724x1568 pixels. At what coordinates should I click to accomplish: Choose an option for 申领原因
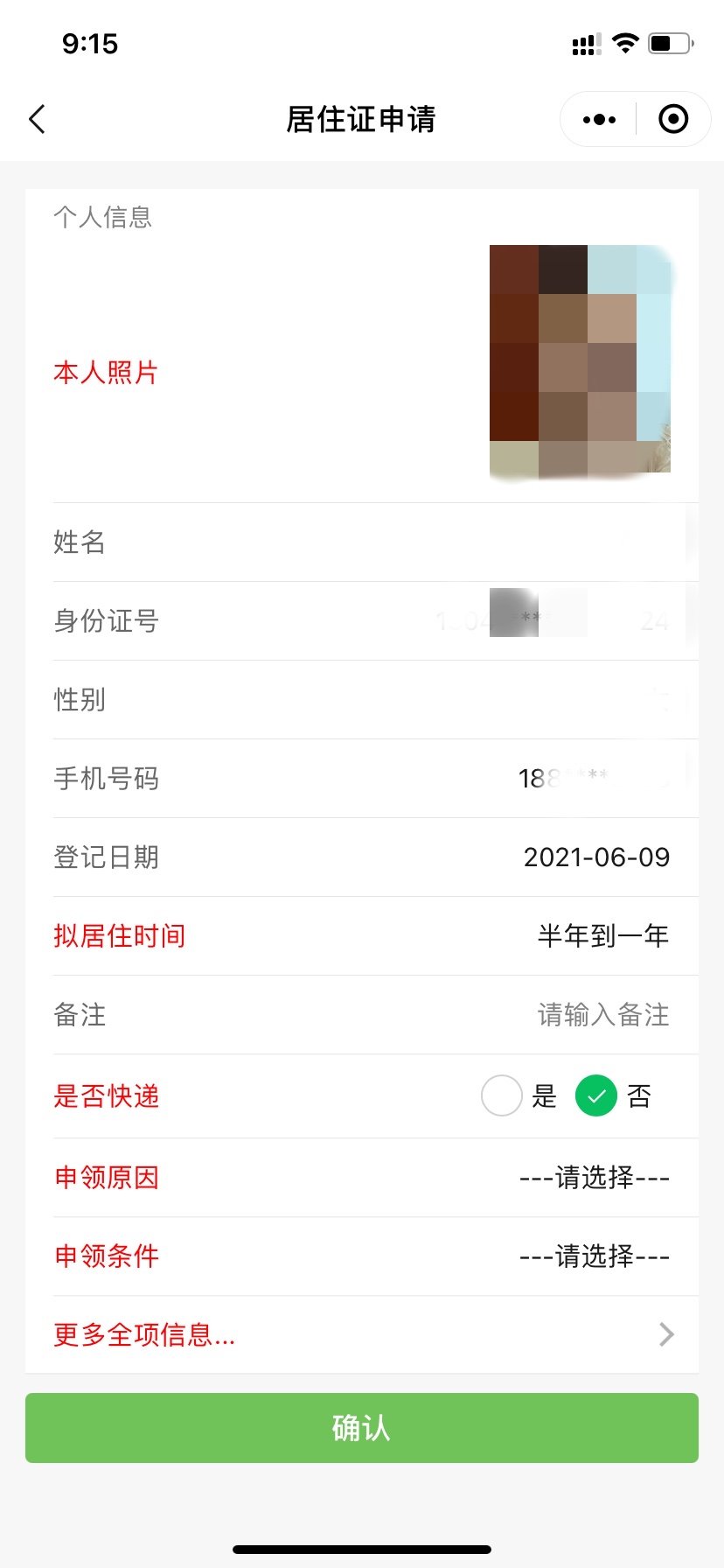click(x=594, y=1178)
